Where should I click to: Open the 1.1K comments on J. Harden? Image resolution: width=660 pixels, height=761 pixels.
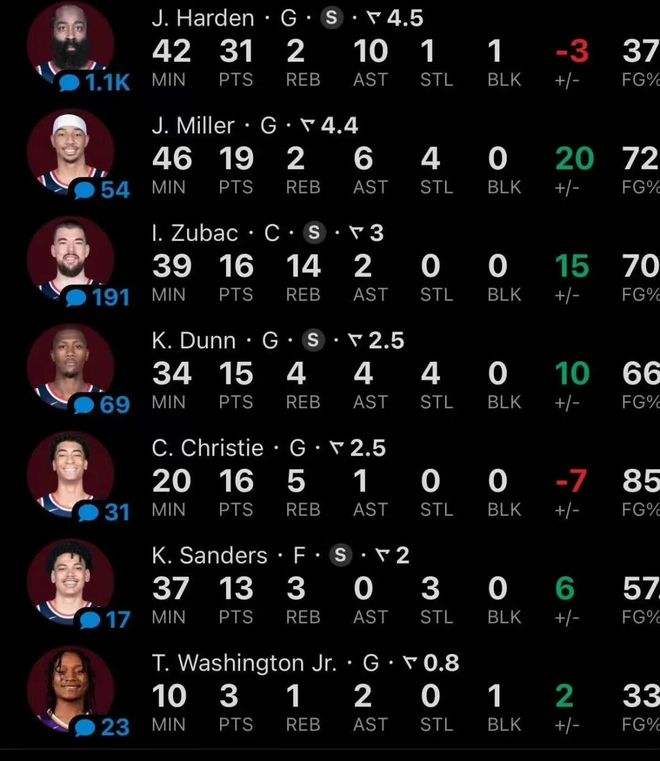tap(95, 82)
